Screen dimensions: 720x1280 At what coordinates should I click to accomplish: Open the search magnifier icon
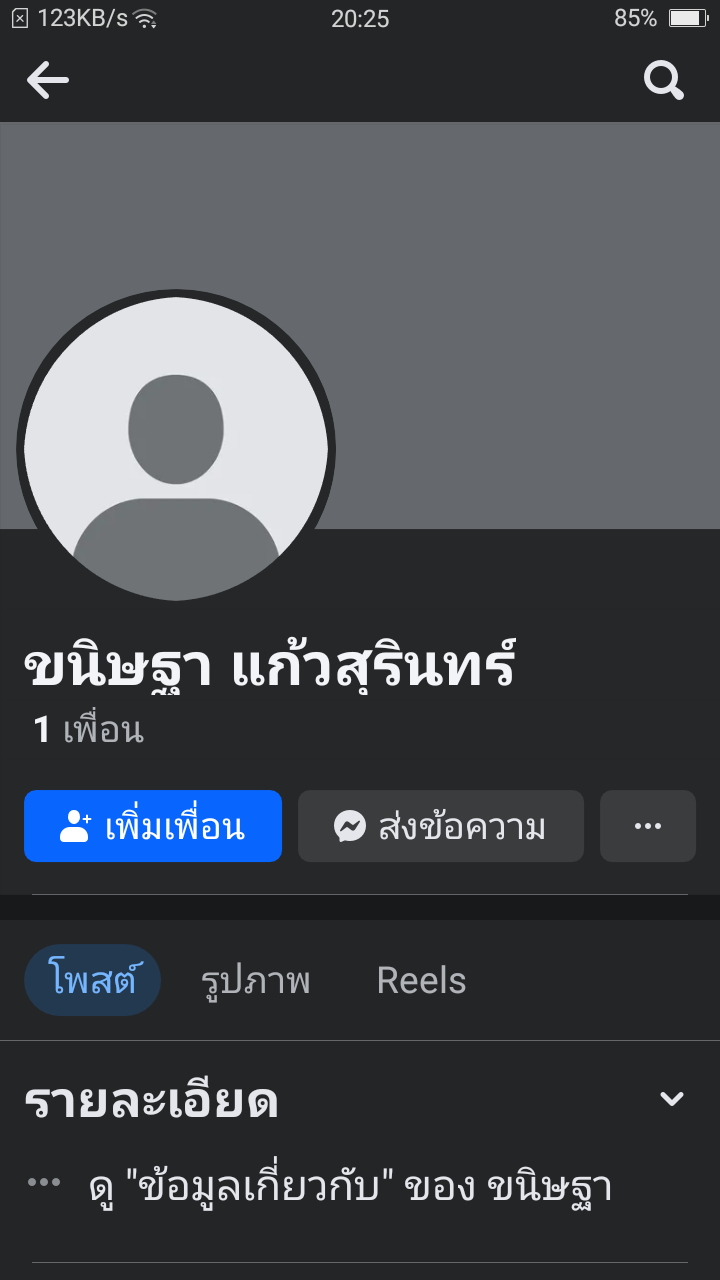pyautogui.click(x=663, y=80)
